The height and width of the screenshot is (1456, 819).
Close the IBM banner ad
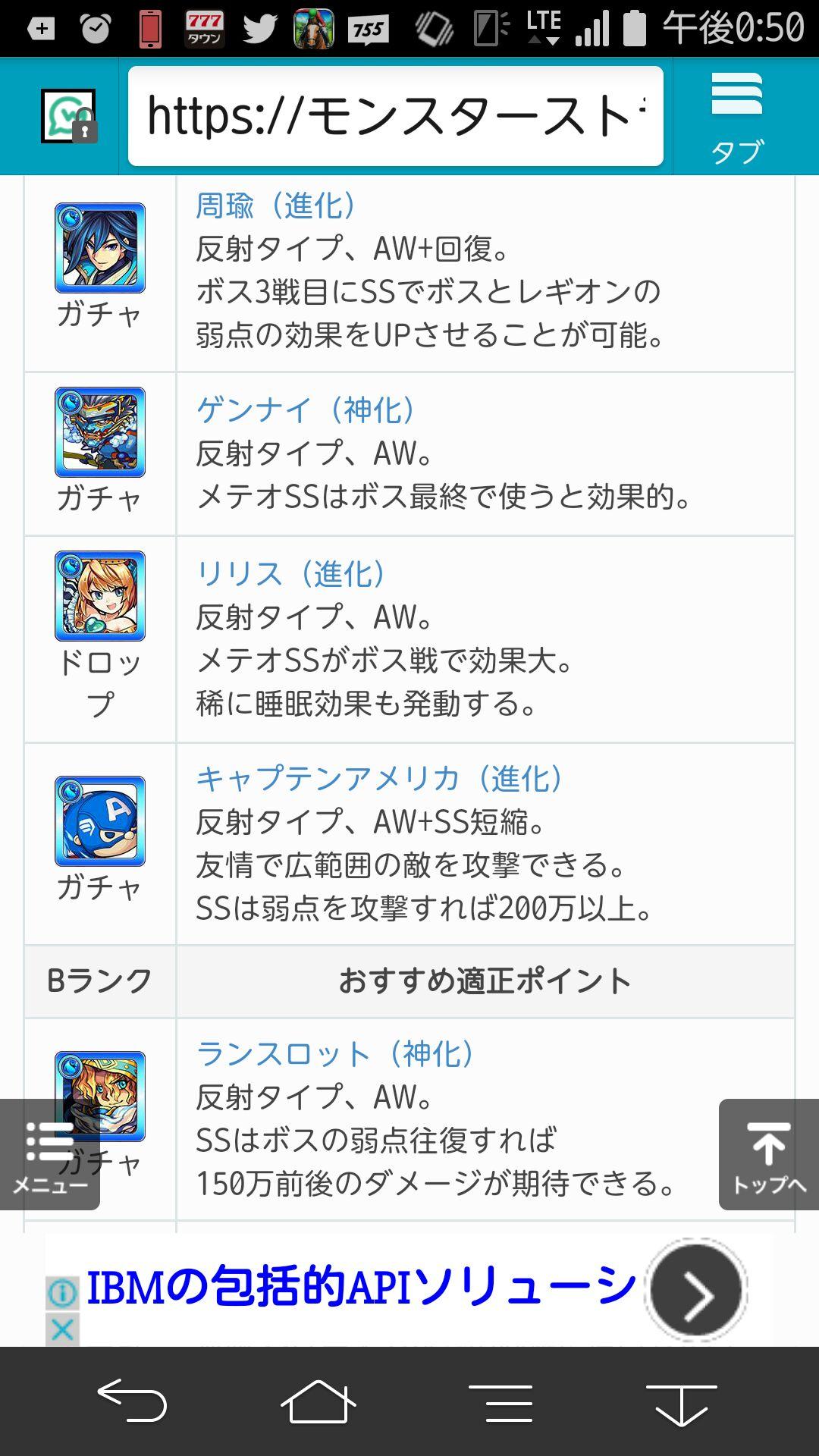click(x=62, y=1329)
